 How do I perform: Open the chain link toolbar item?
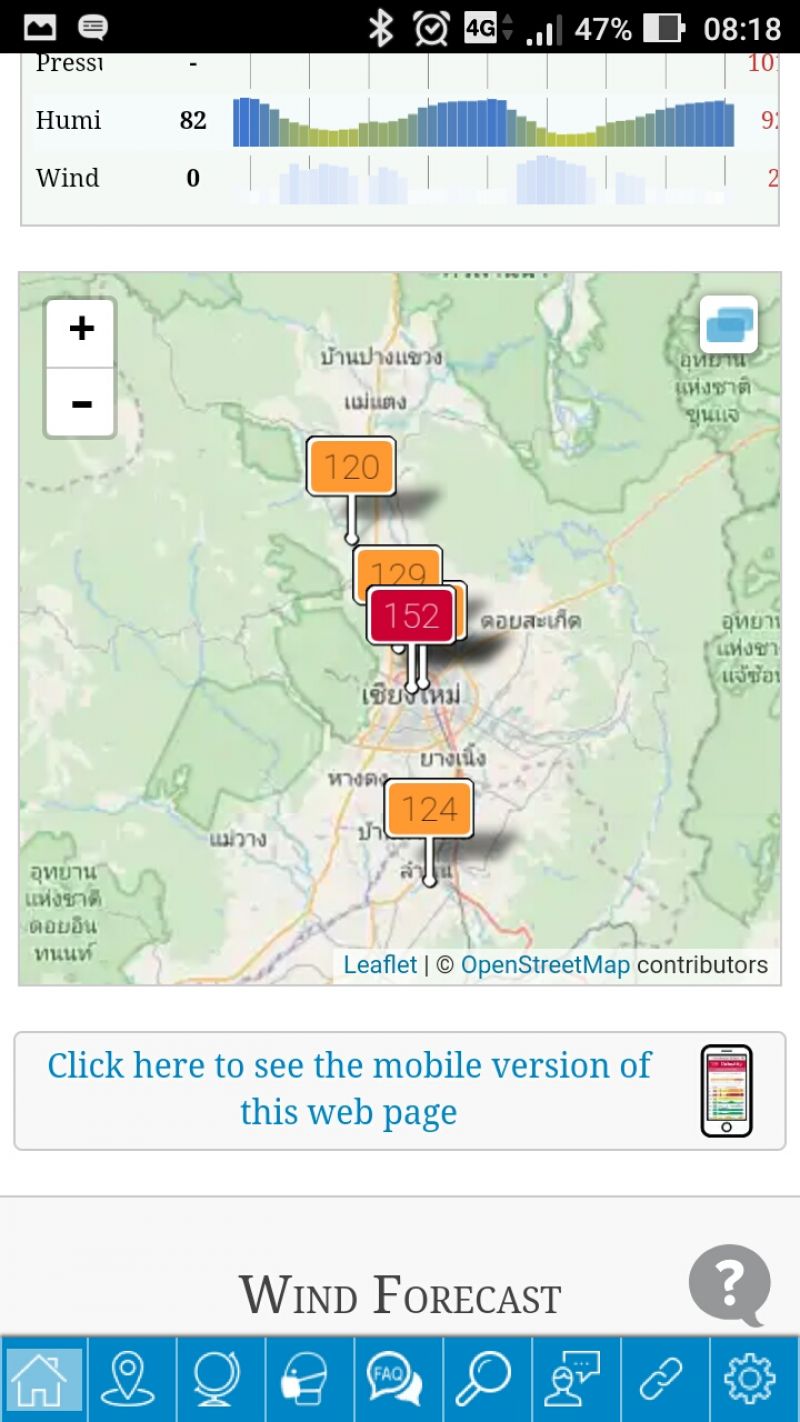tap(662, 1380)
